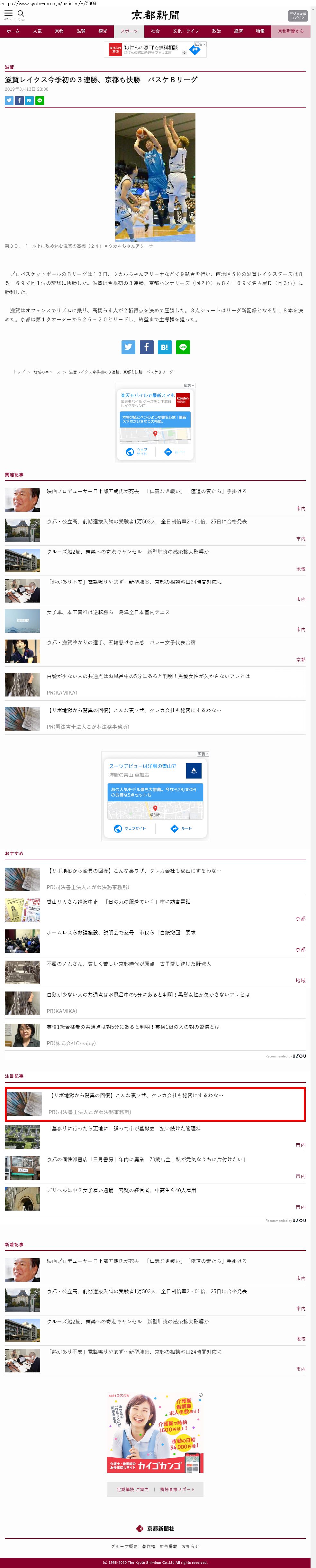
Task: Open the 定期購読 ご案内 link
Action: (132, 1489)
